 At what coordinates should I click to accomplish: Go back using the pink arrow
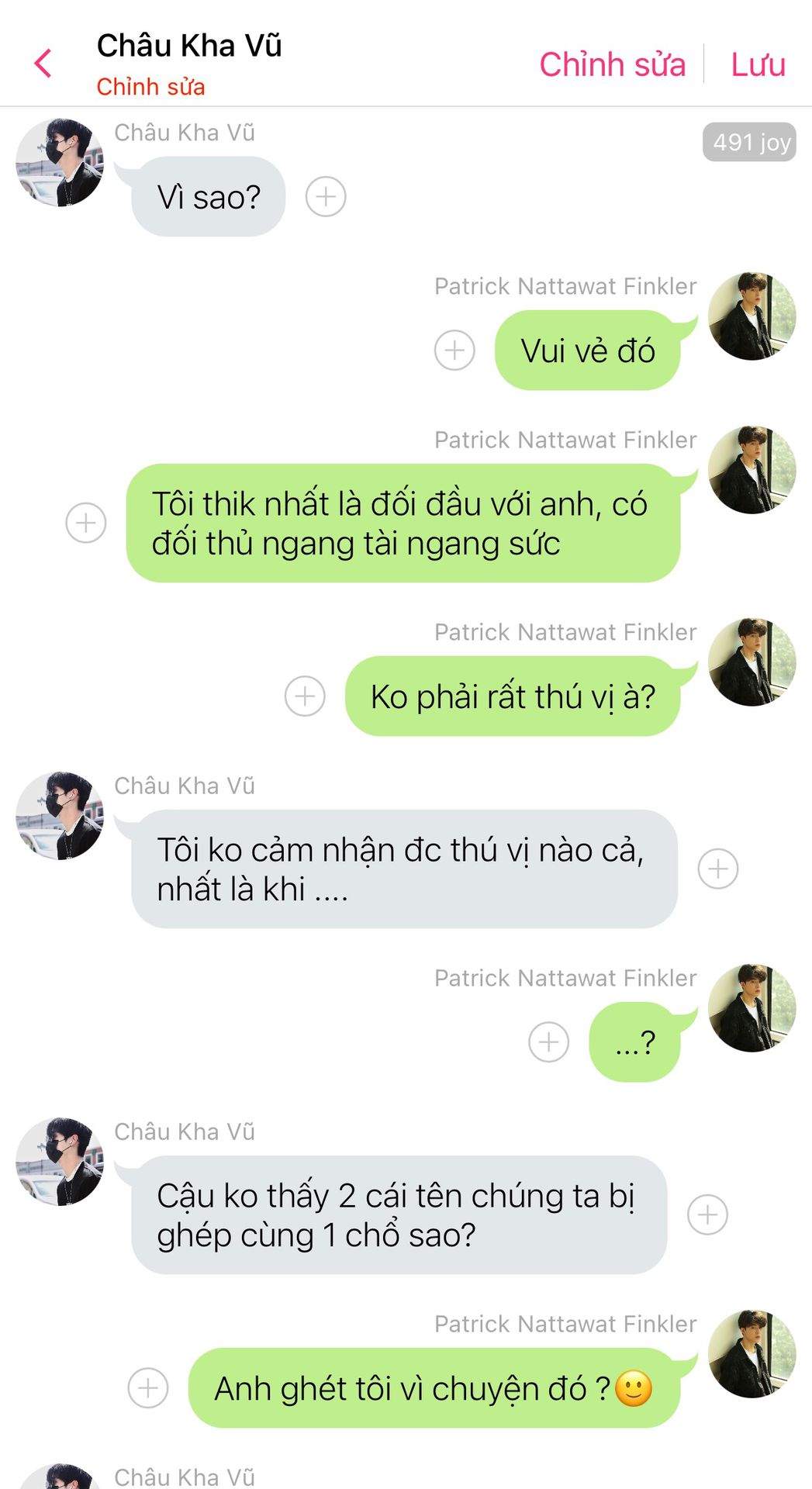[43, 64]
